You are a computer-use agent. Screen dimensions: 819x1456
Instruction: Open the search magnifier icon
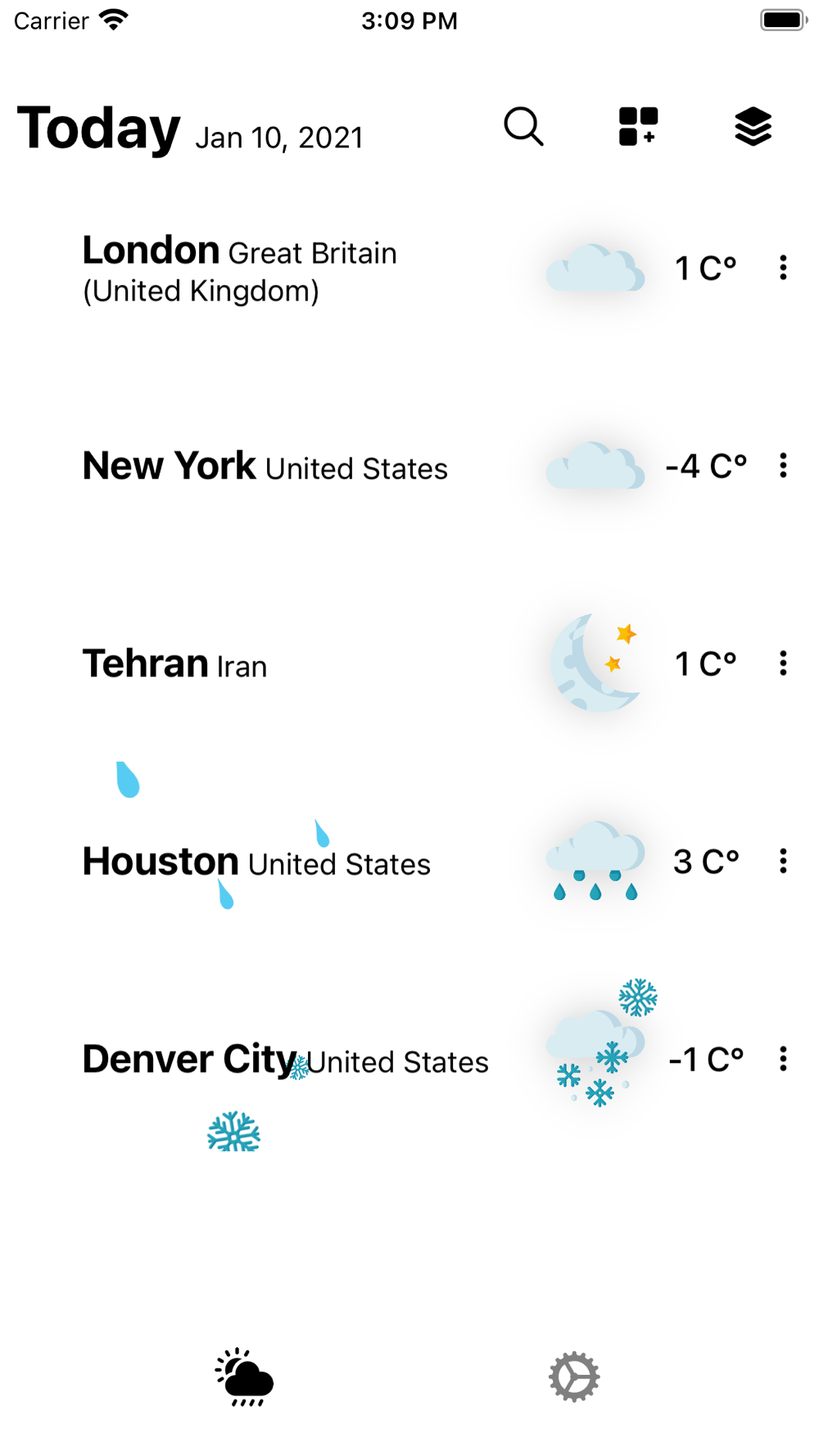[523, 127]
